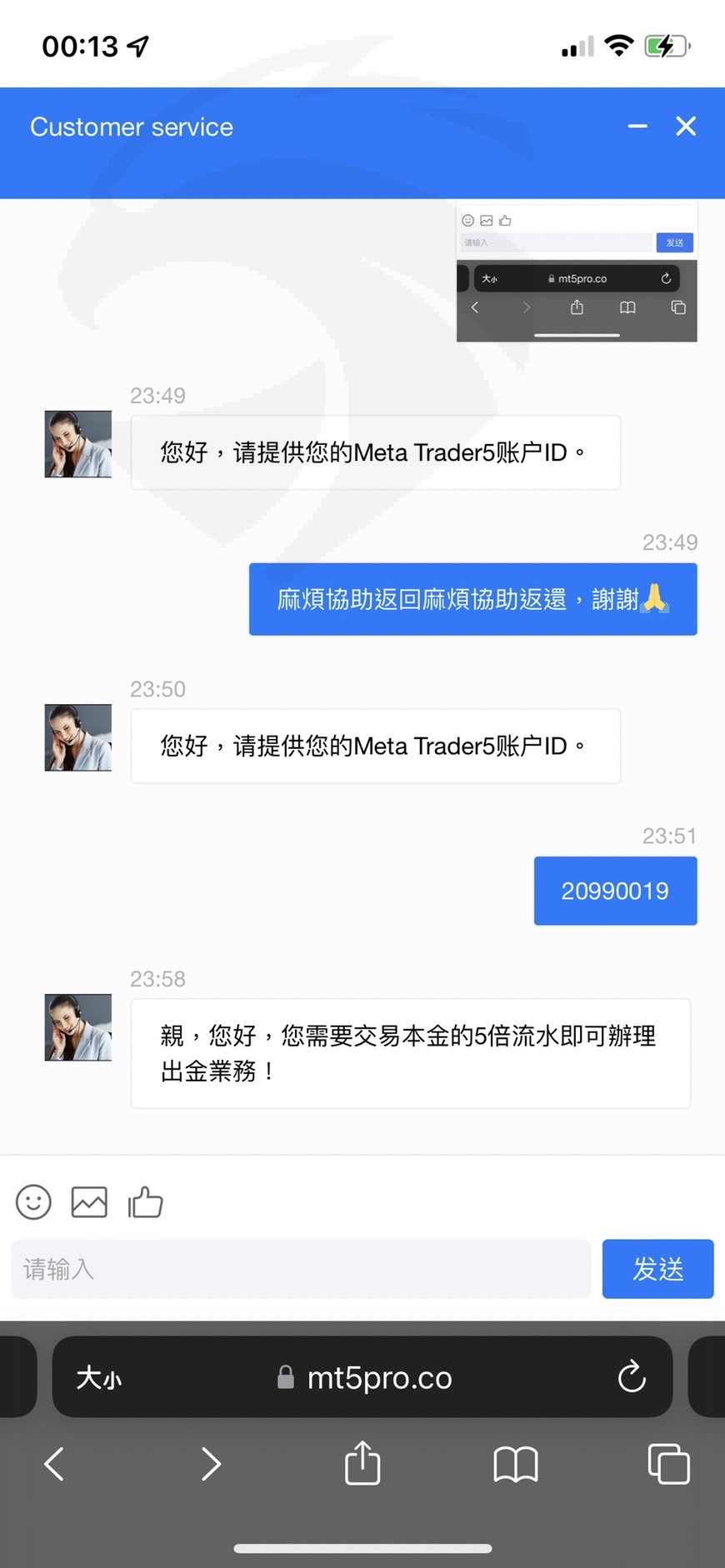Tap the mt5pro.co address bar
This screenshot has height=1568, width=725.
click(x=364, y=1377)
